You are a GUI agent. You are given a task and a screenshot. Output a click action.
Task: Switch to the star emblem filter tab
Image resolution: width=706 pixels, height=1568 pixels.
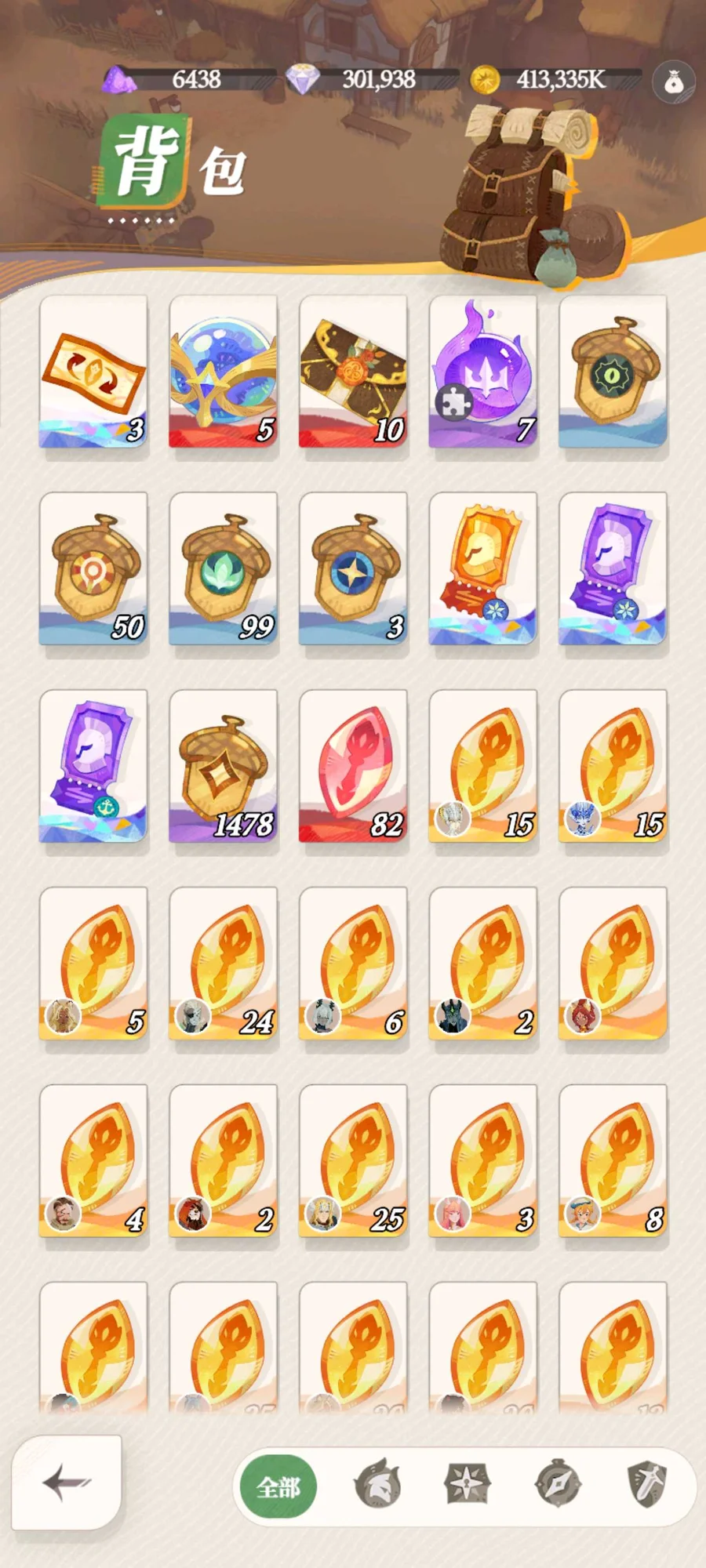[468, 1484]
